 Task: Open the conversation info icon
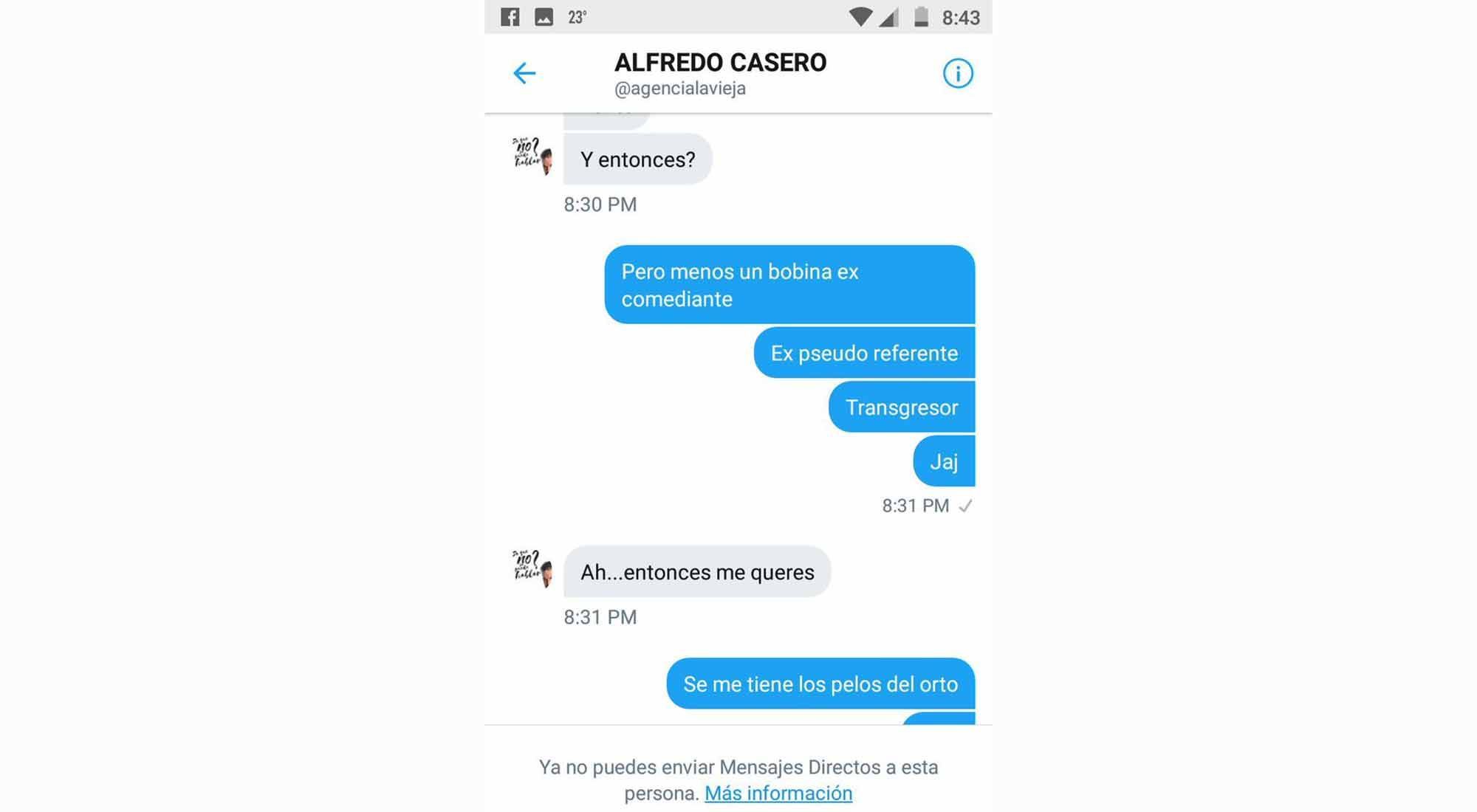[x=957, y=73]
